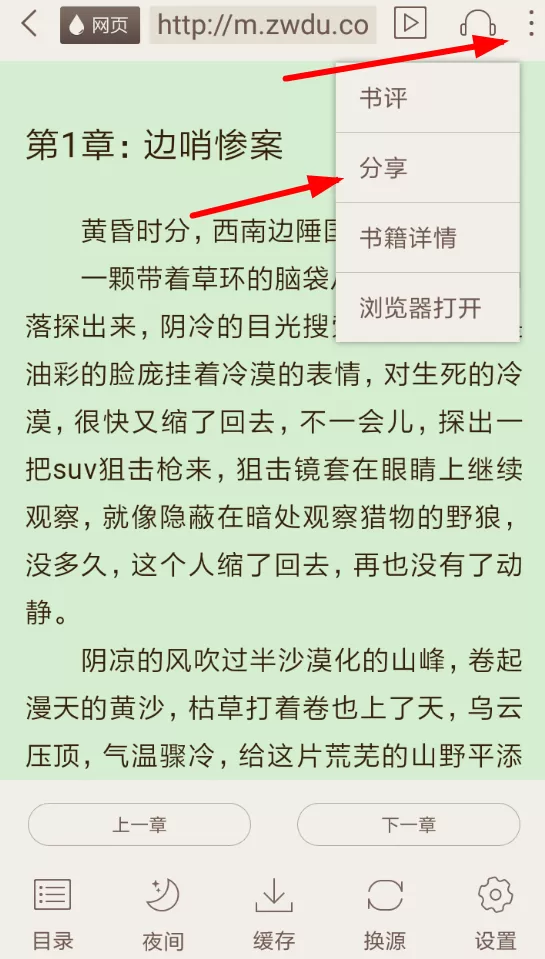The width and height of the screenshot is (545, 959).
Task: Select 分享 to share the book
Action: pyautogui.click(x=428, y=168)
